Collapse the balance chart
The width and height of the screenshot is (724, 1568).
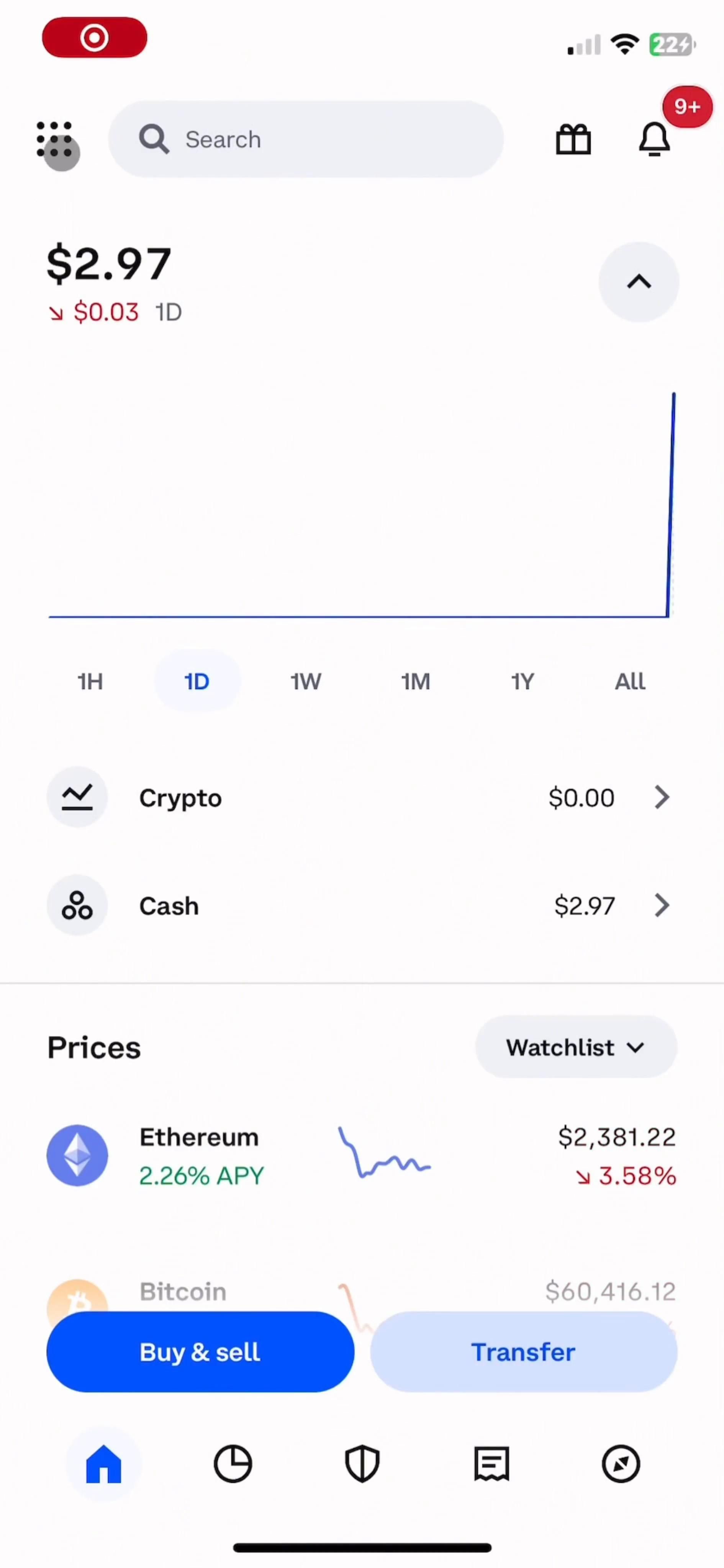[638, 282]
